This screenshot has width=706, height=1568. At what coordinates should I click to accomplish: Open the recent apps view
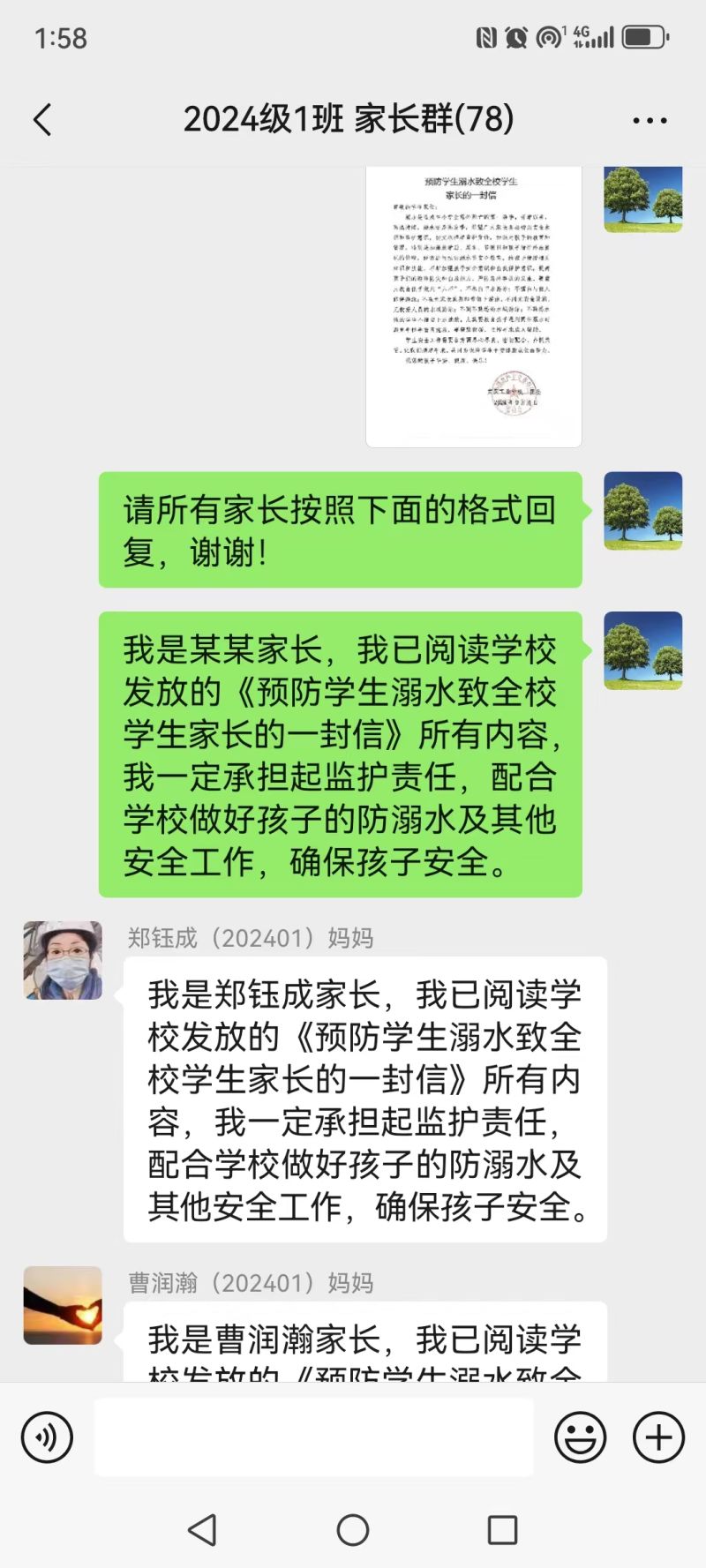coord(502,1529)
